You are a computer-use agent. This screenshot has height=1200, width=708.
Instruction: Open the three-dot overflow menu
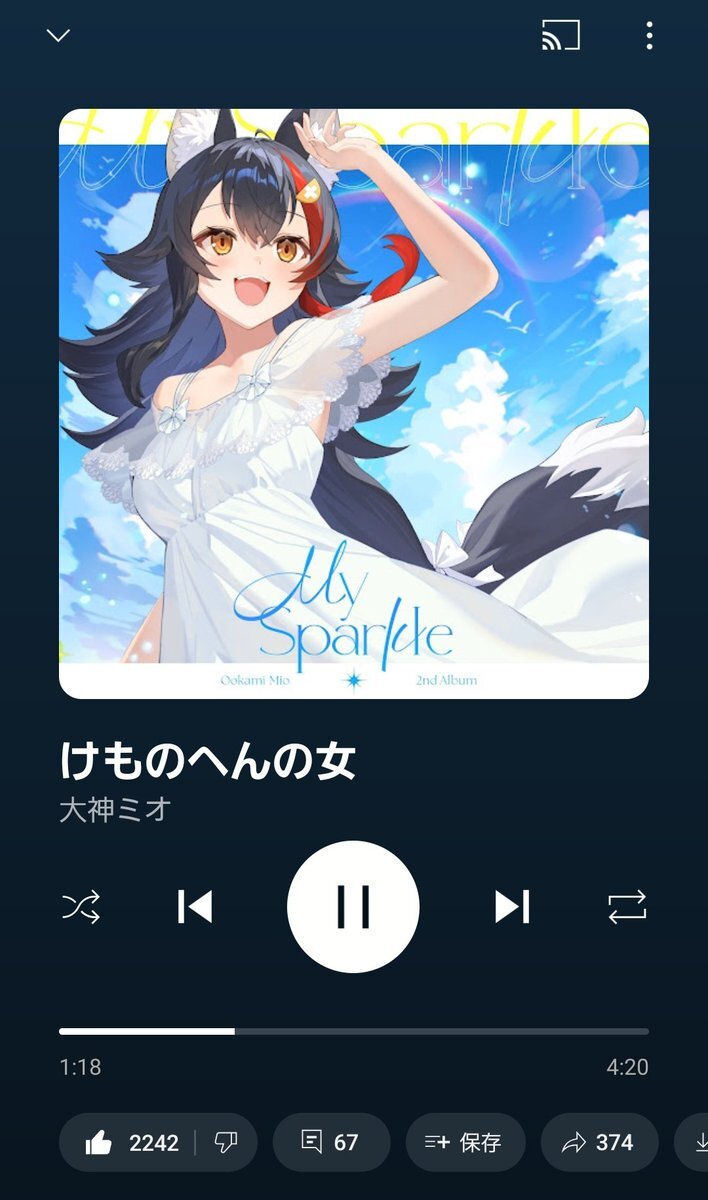point(649,36)
